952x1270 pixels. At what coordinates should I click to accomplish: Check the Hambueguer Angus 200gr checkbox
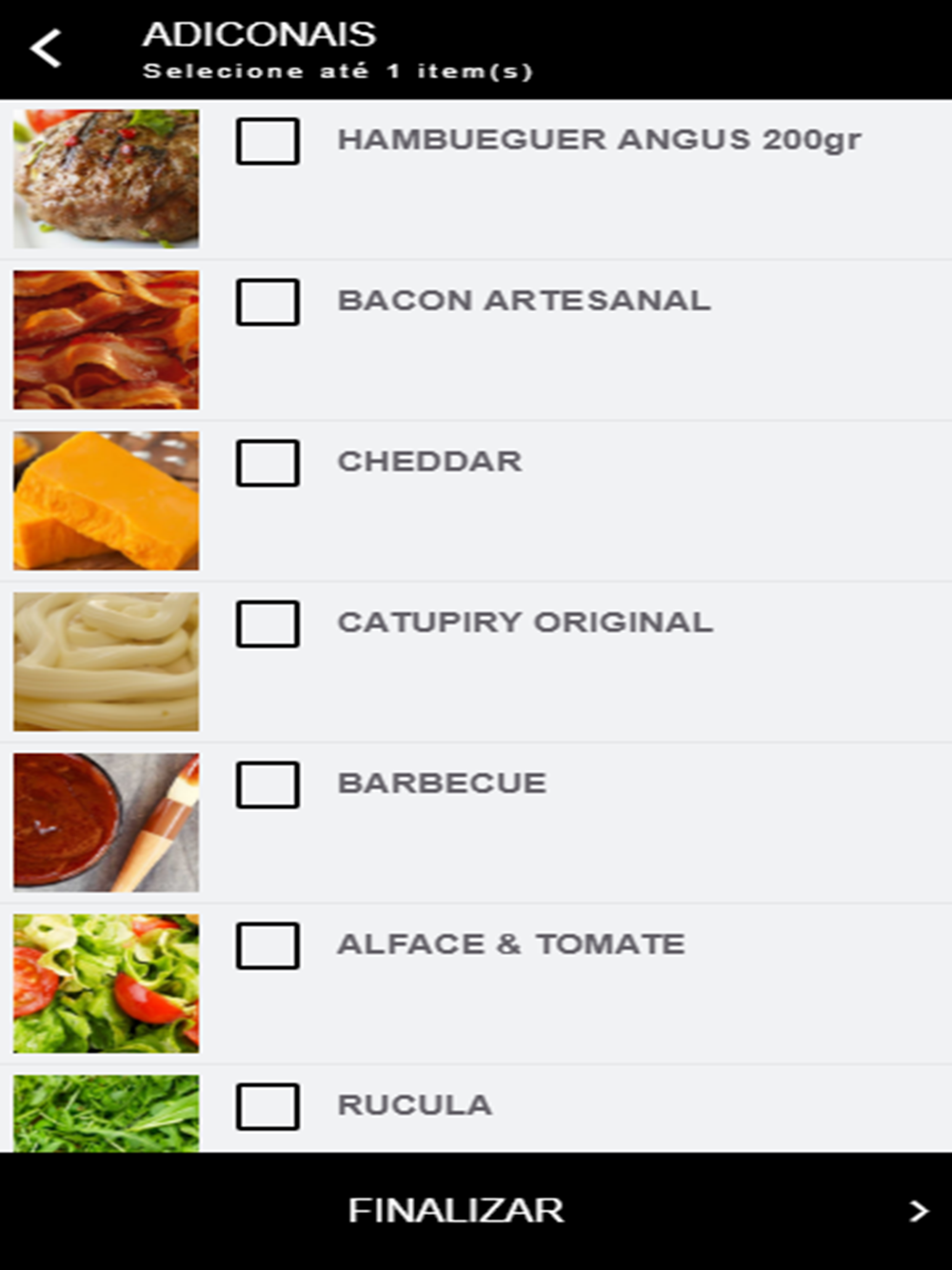(268, 141)
